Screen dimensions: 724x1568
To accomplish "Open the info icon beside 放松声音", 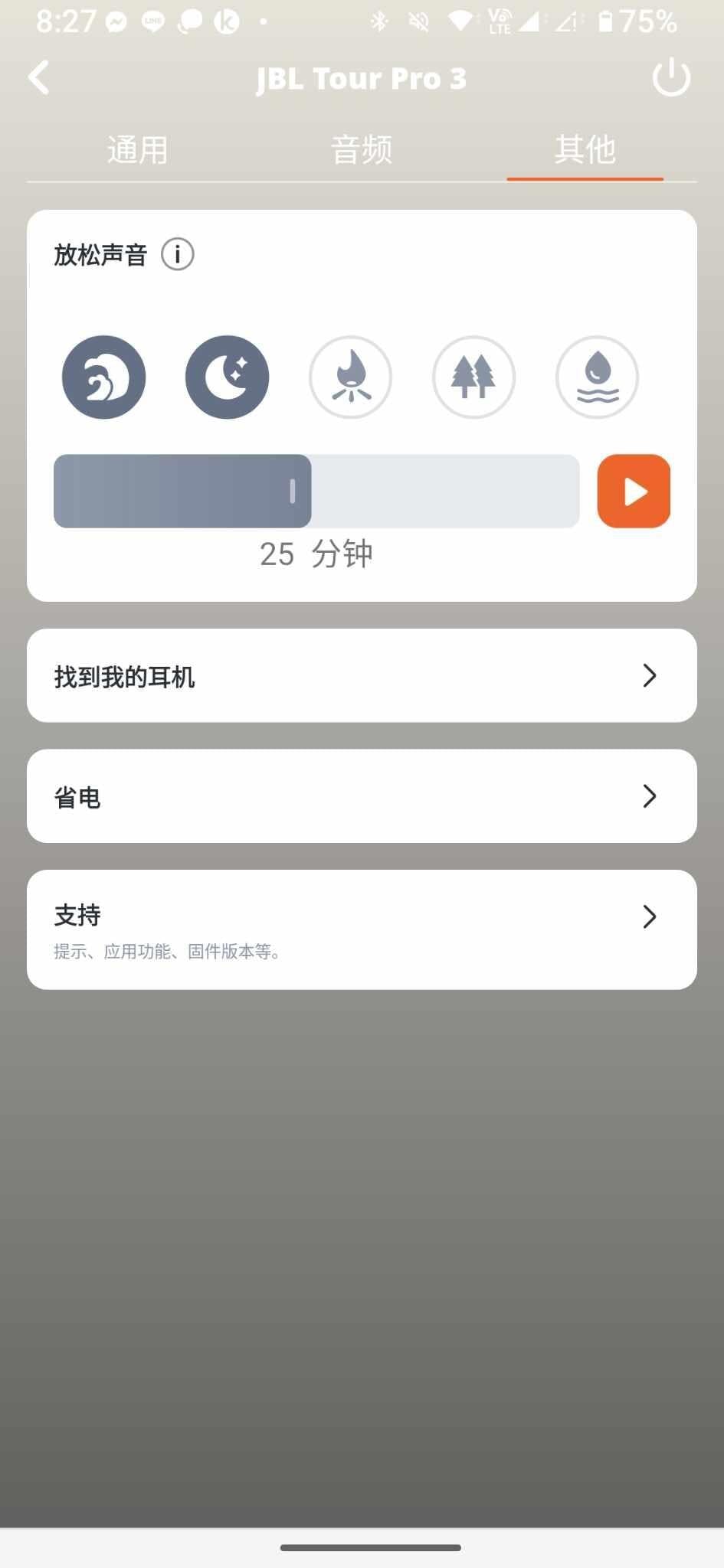I will click(x=178, y=254).
